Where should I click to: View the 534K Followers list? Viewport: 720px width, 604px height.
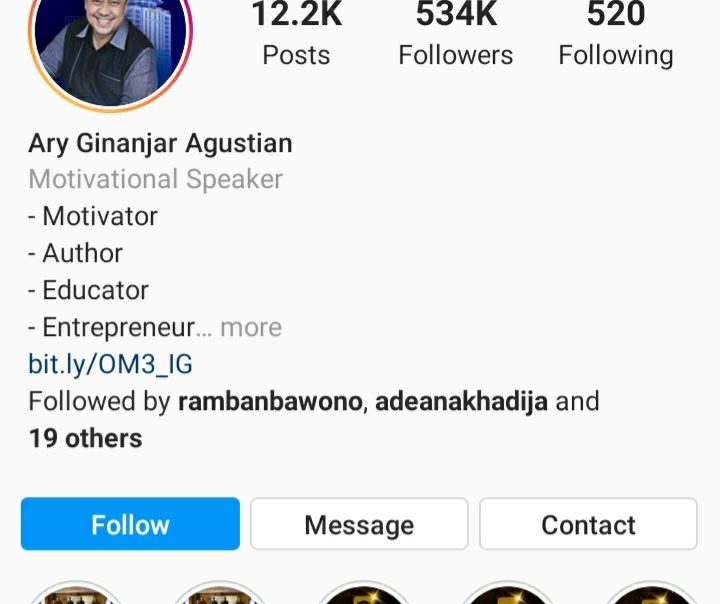click(456, 35)
